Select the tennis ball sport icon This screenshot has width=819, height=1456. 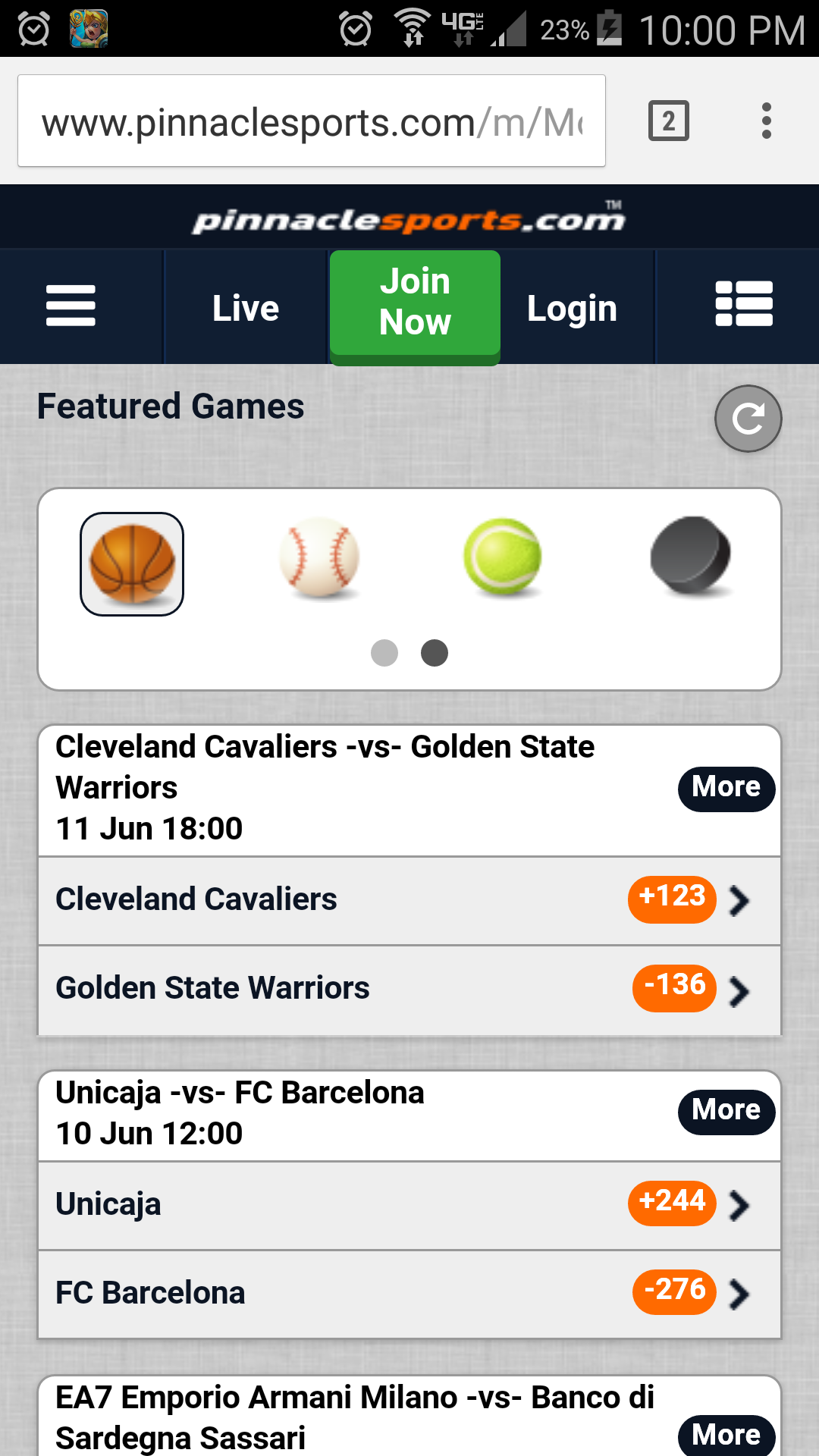[503, 557]
